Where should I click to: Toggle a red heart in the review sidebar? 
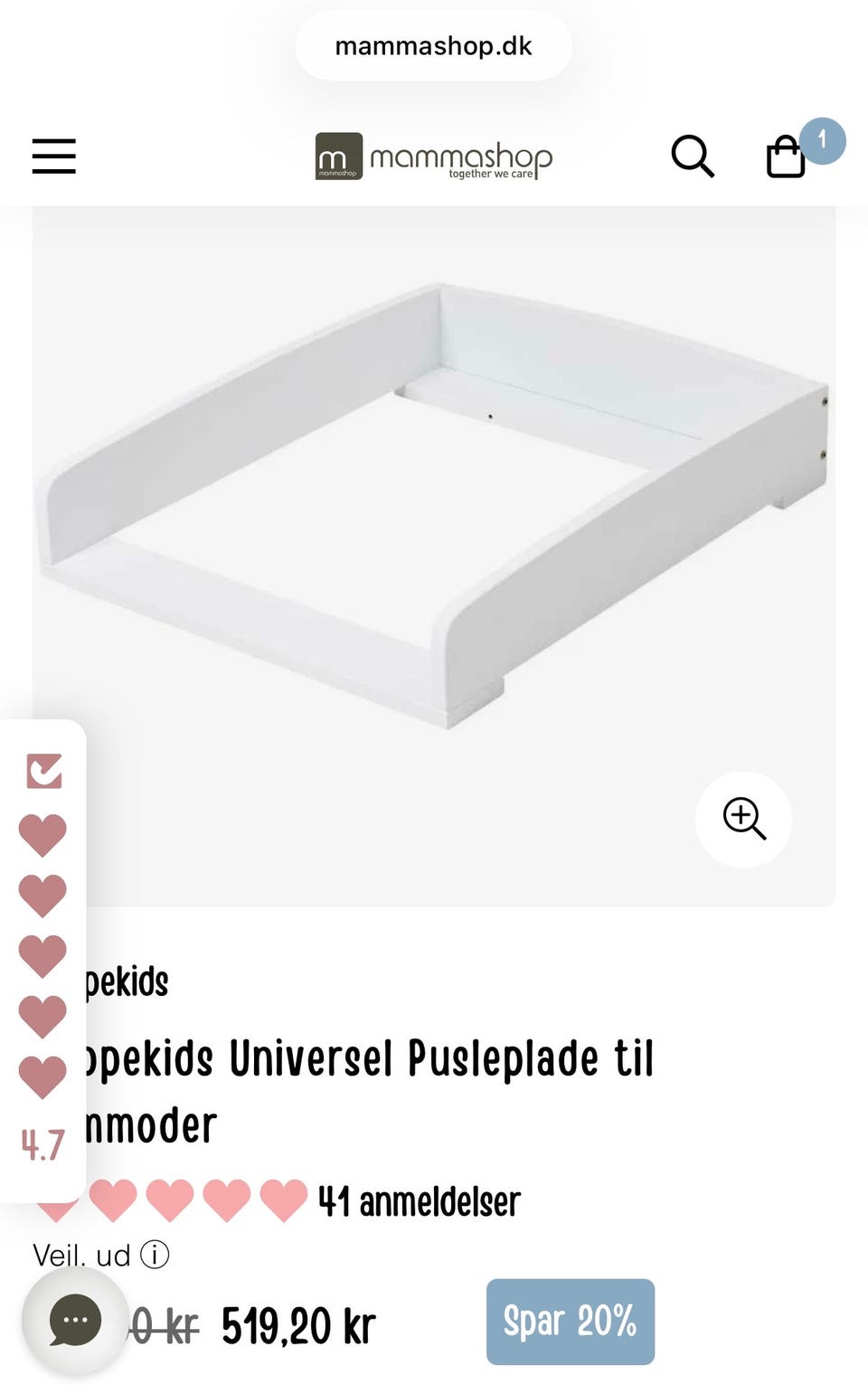pos(42,953)
